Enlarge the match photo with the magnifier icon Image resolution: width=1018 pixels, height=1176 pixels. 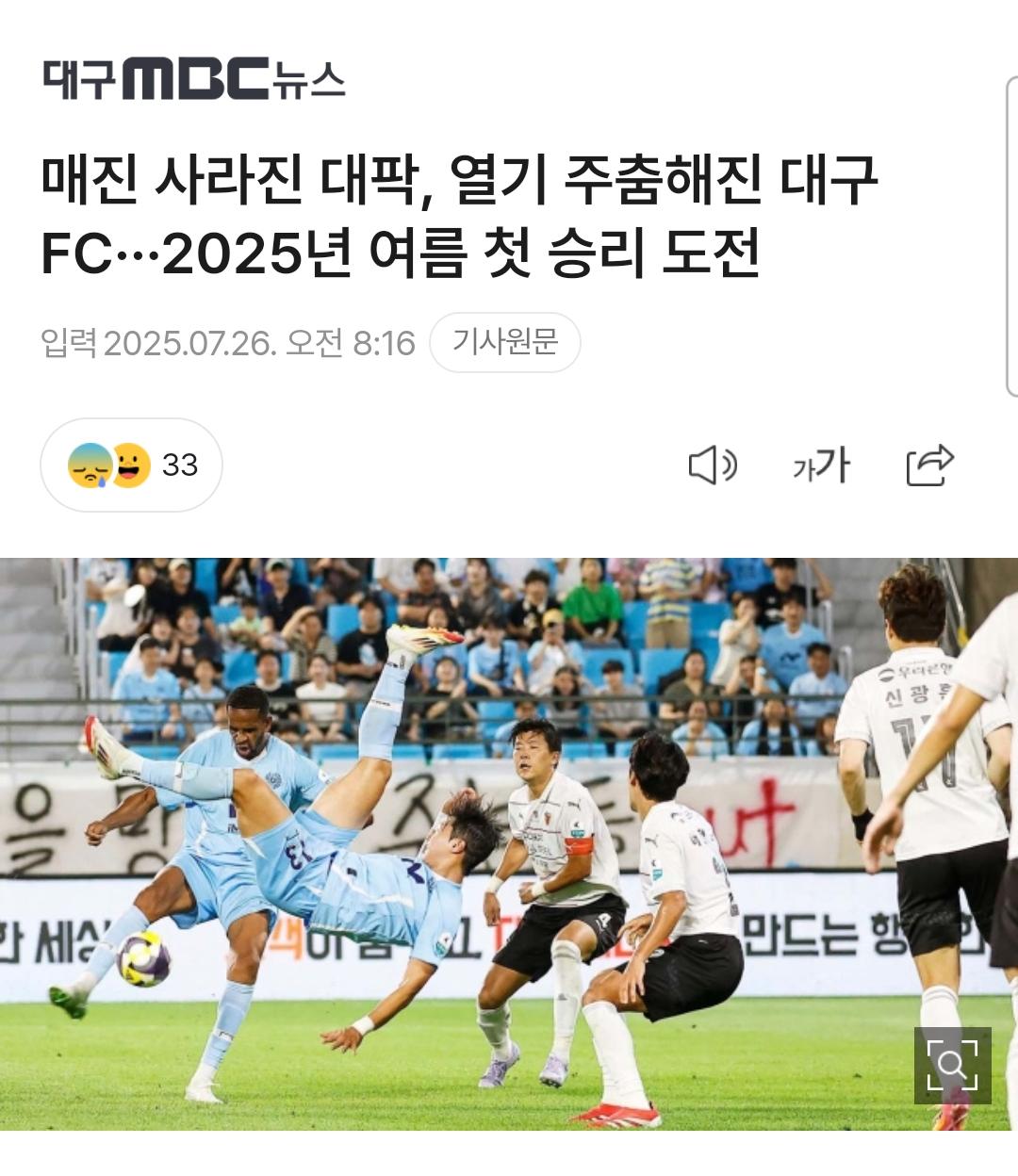click(952, 1065)
